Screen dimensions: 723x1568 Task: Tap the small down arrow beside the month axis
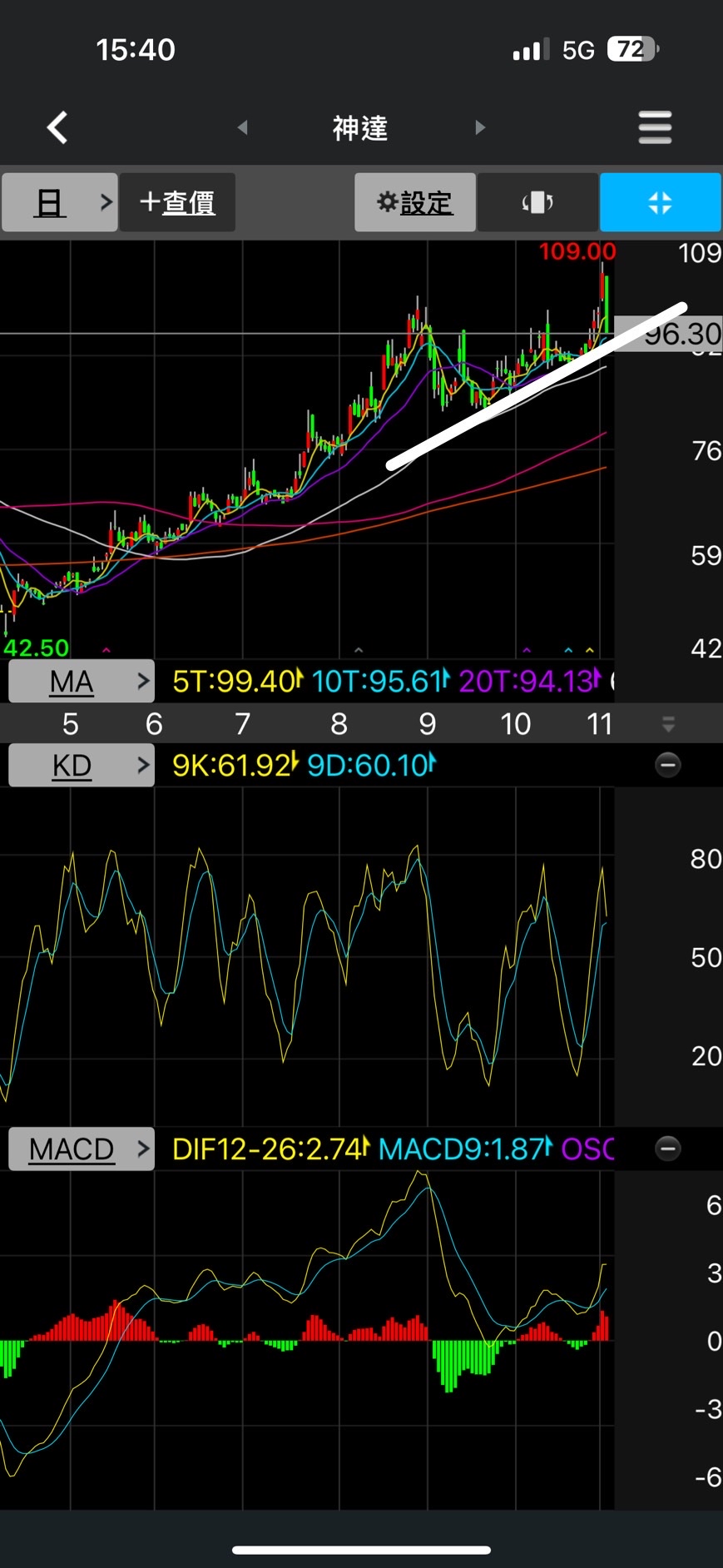point(667,724)
